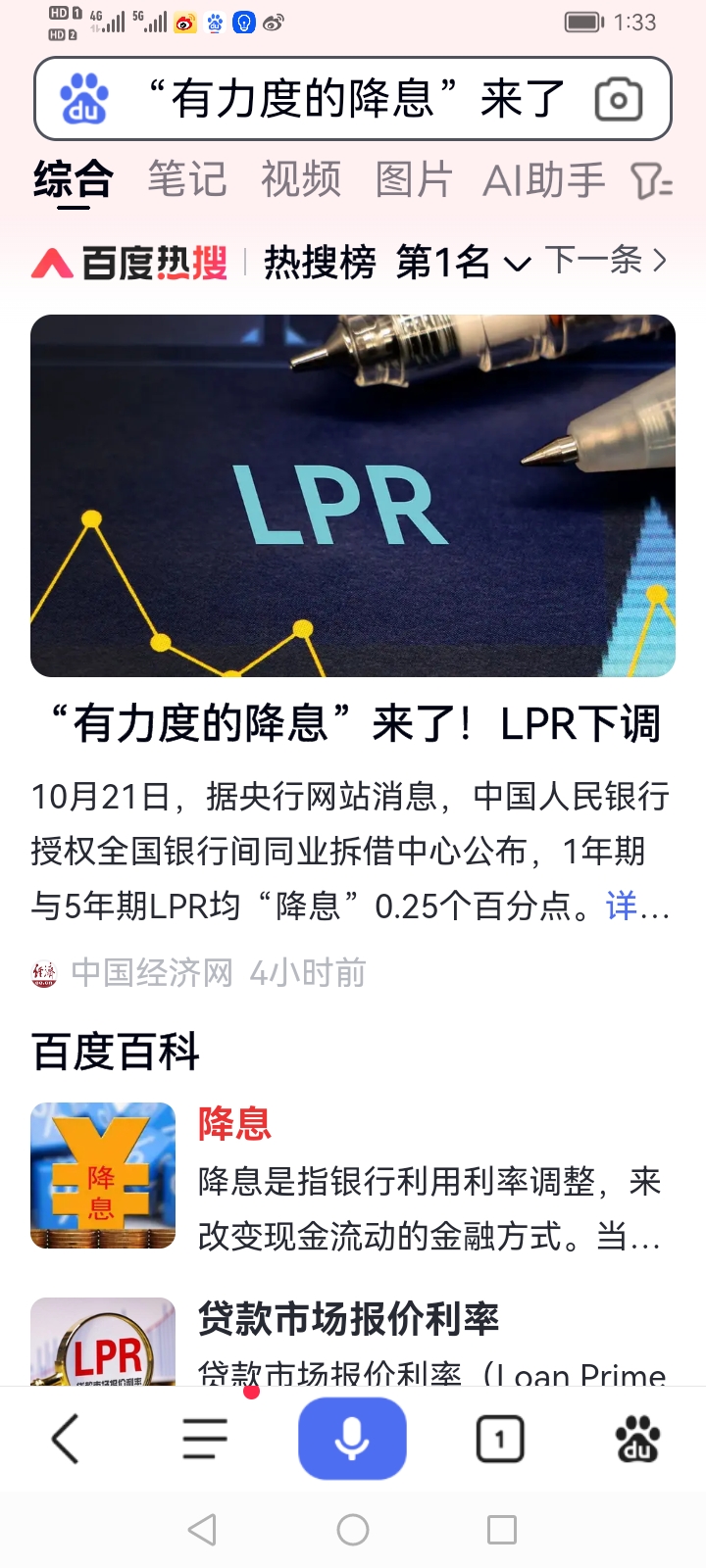Go back using the left arrow in bottom bar

(x=65, y=1437)
